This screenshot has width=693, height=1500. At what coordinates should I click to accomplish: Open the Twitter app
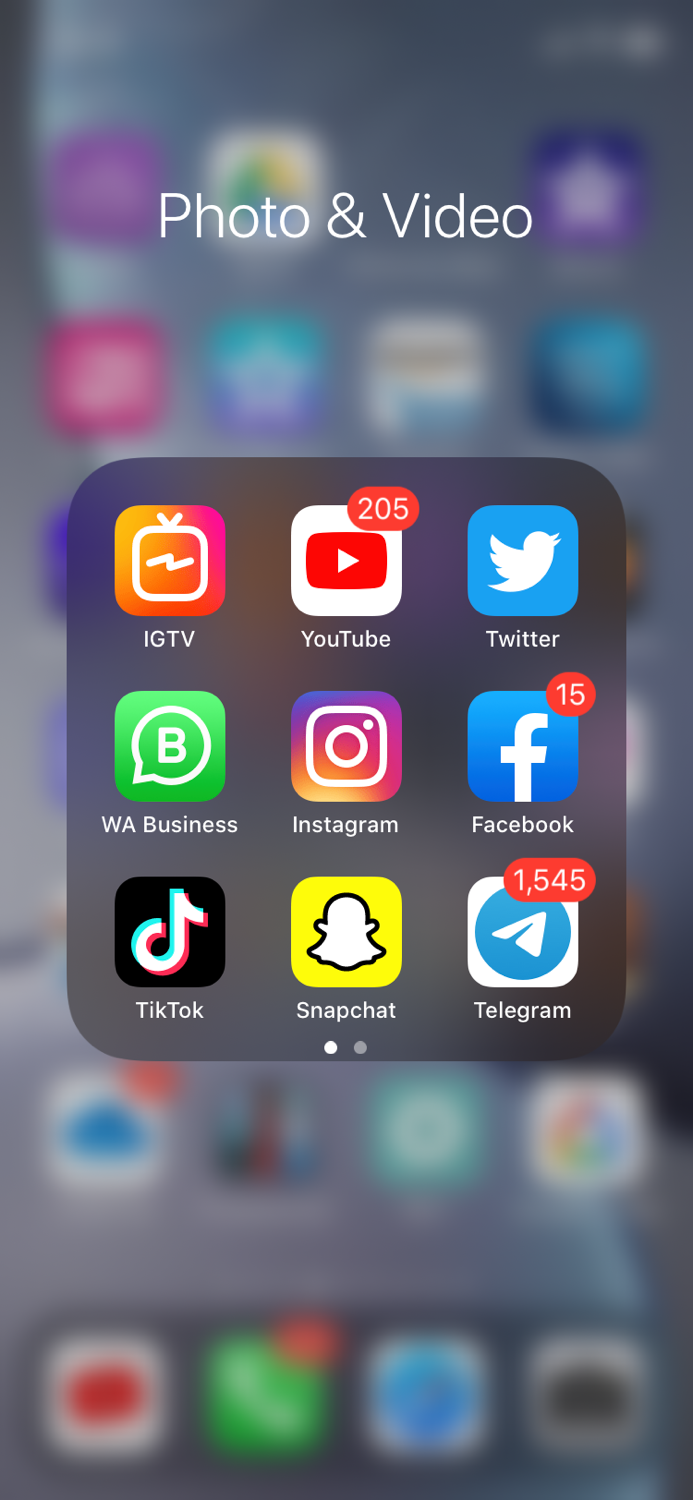(x=523, y=560)
